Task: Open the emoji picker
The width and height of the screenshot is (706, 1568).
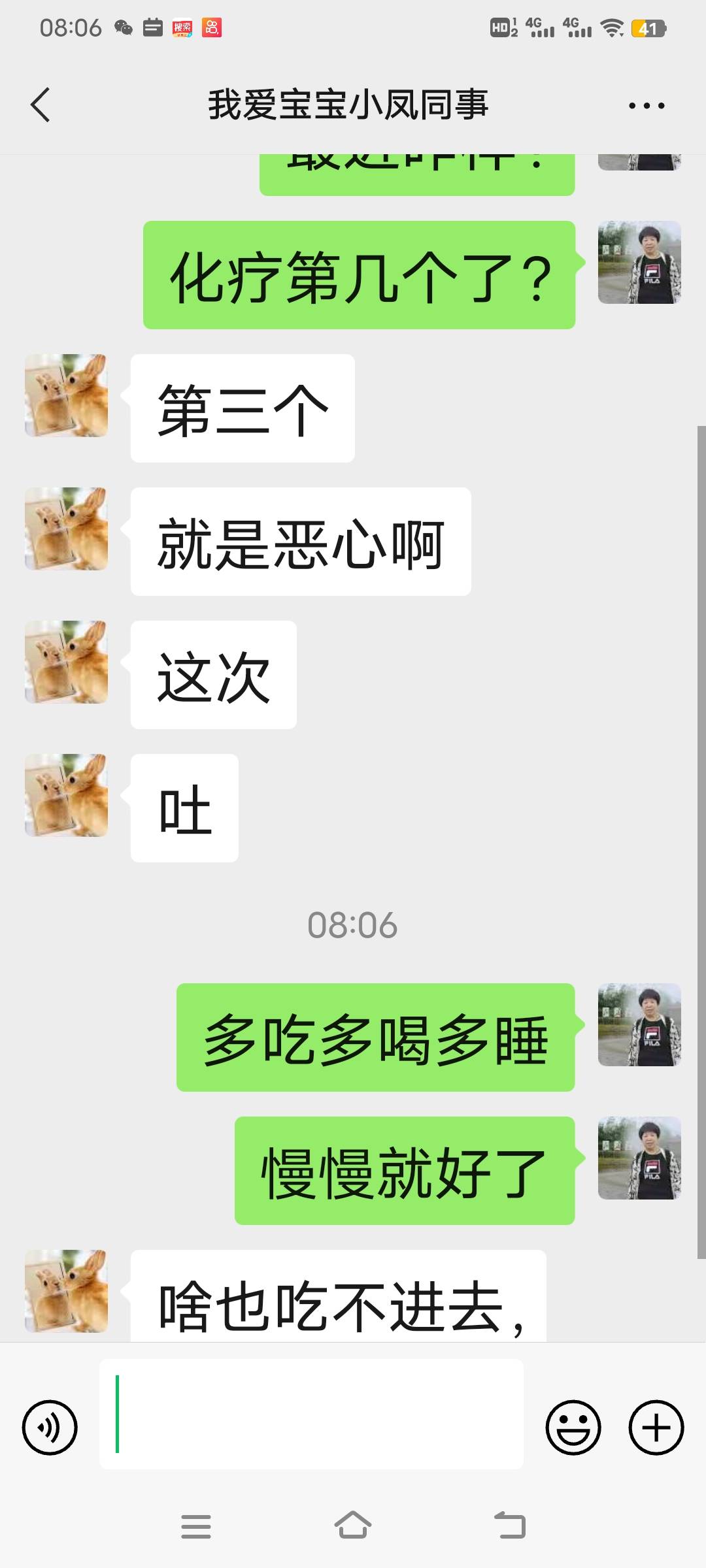Action: coord(573,1428)
